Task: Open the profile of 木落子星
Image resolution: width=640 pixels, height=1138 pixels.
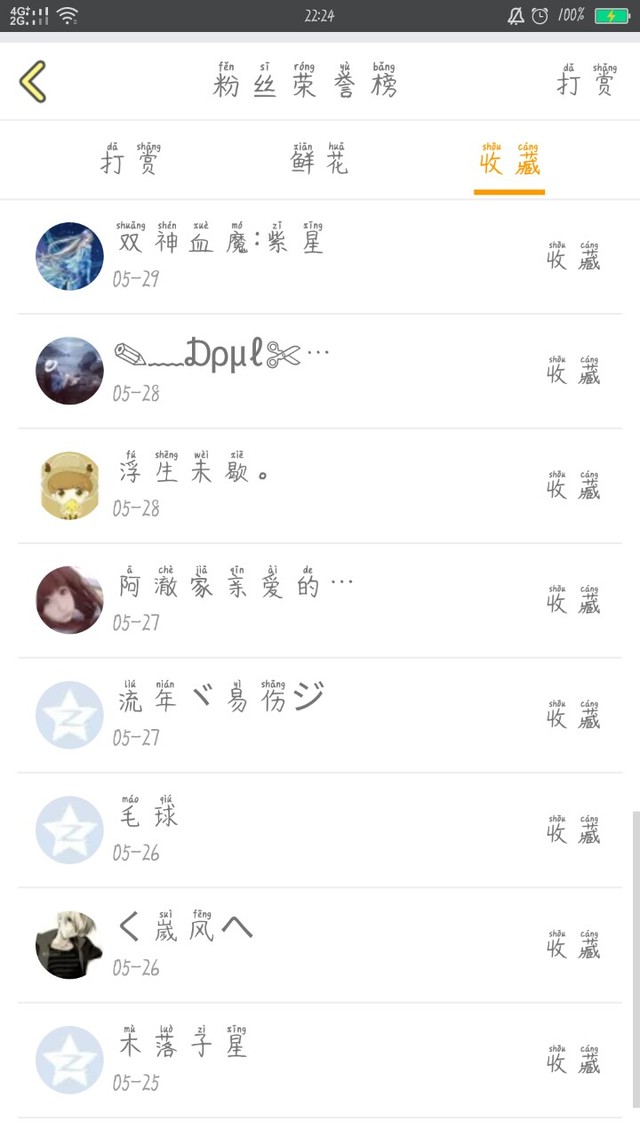Action: (183, 1060)
